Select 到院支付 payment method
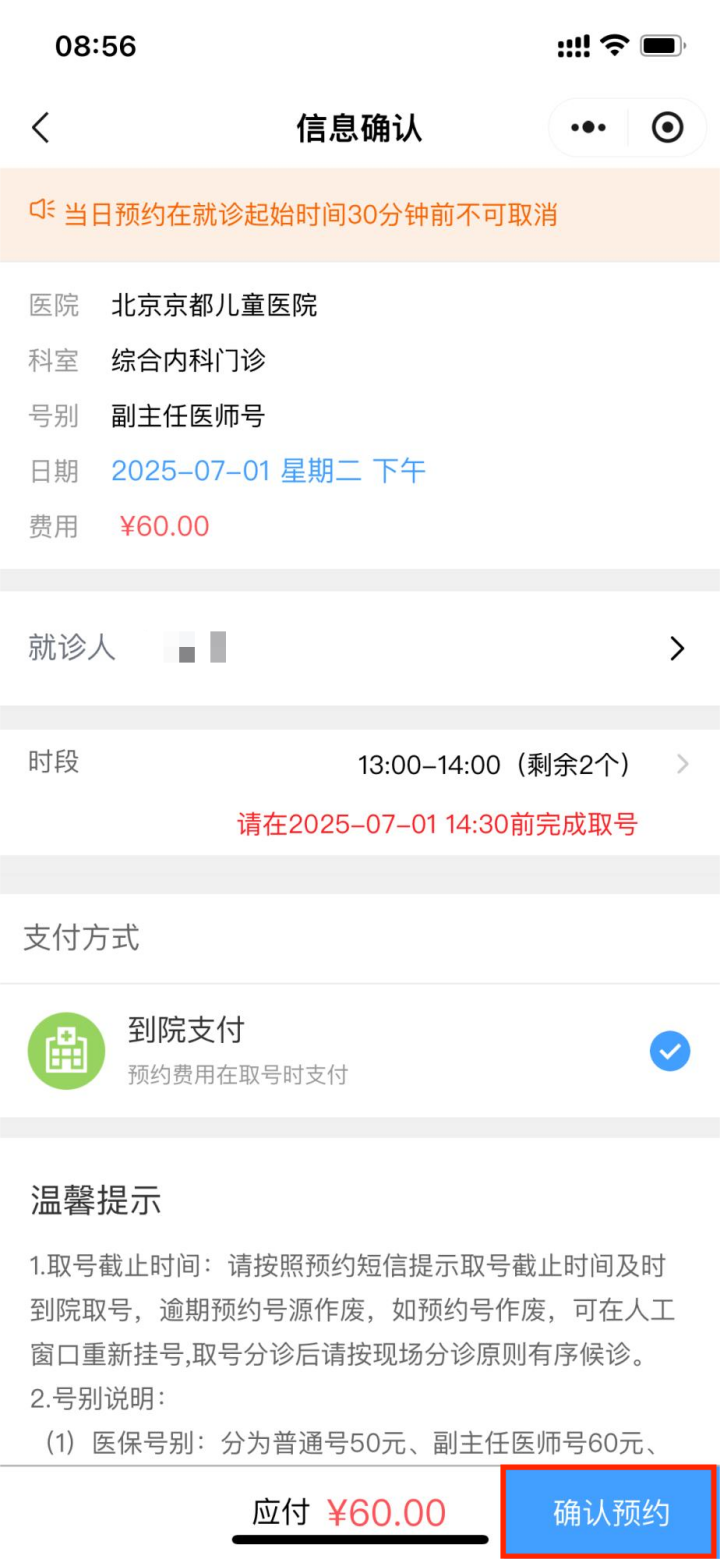The width and height of the screenshot is (720, 1559). point(360,1051)
